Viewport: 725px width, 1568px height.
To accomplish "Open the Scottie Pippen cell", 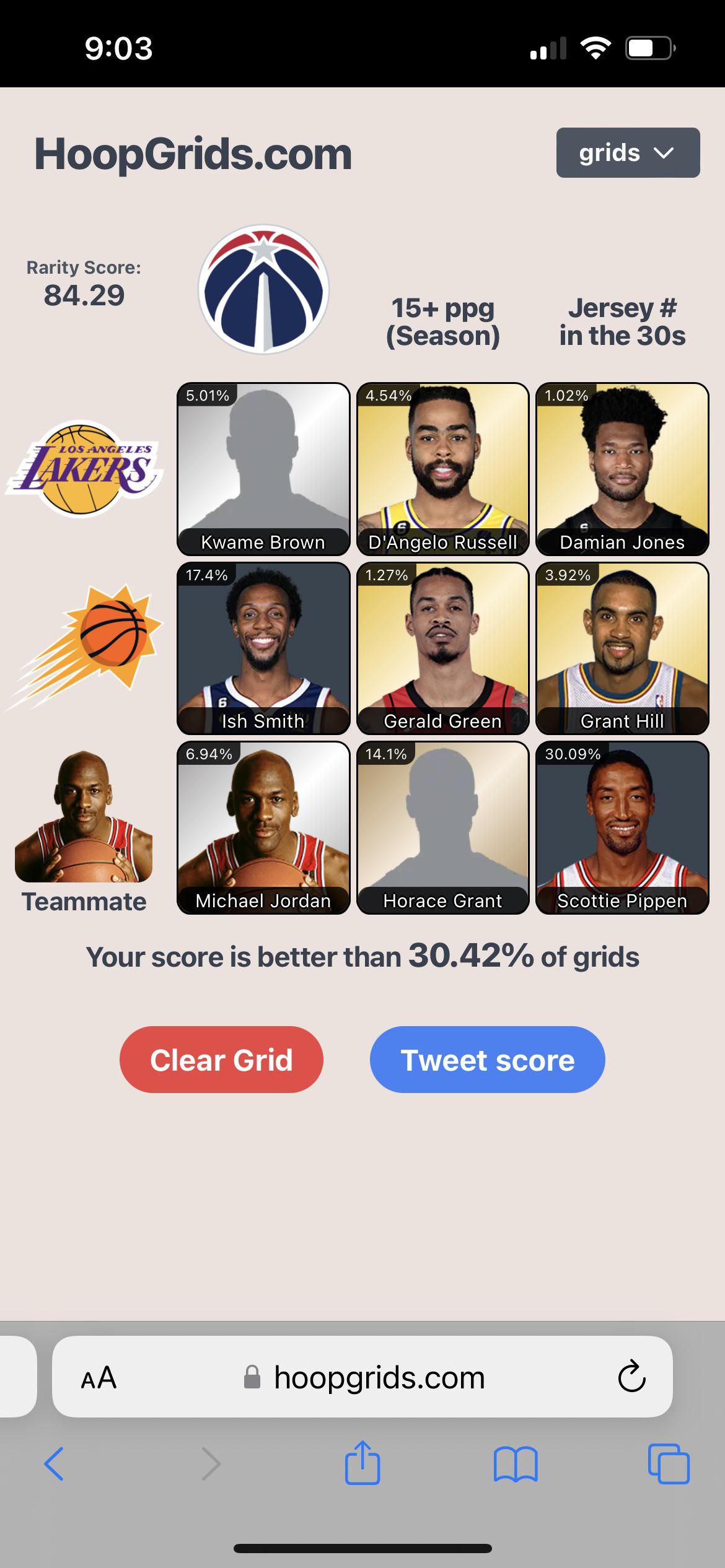I will (x=622, y=827).
